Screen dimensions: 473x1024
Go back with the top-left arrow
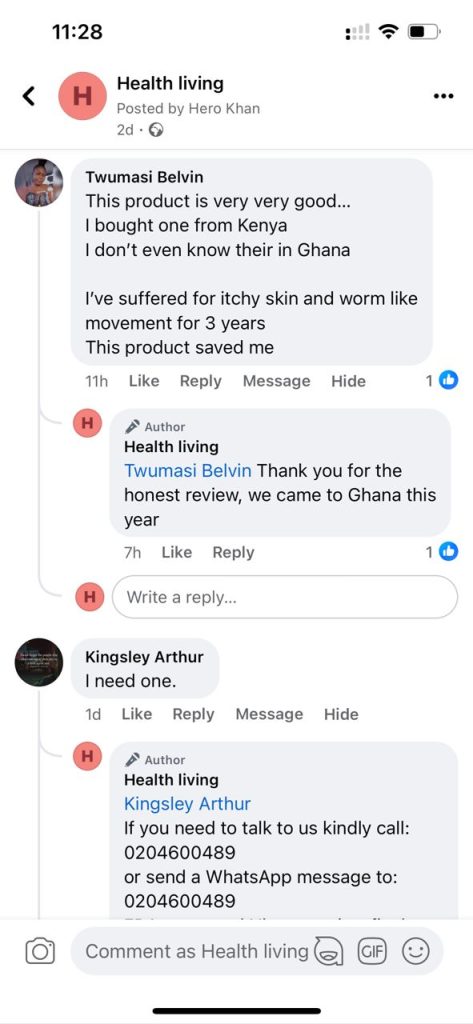pyautogui.click(x=28, y=96)
